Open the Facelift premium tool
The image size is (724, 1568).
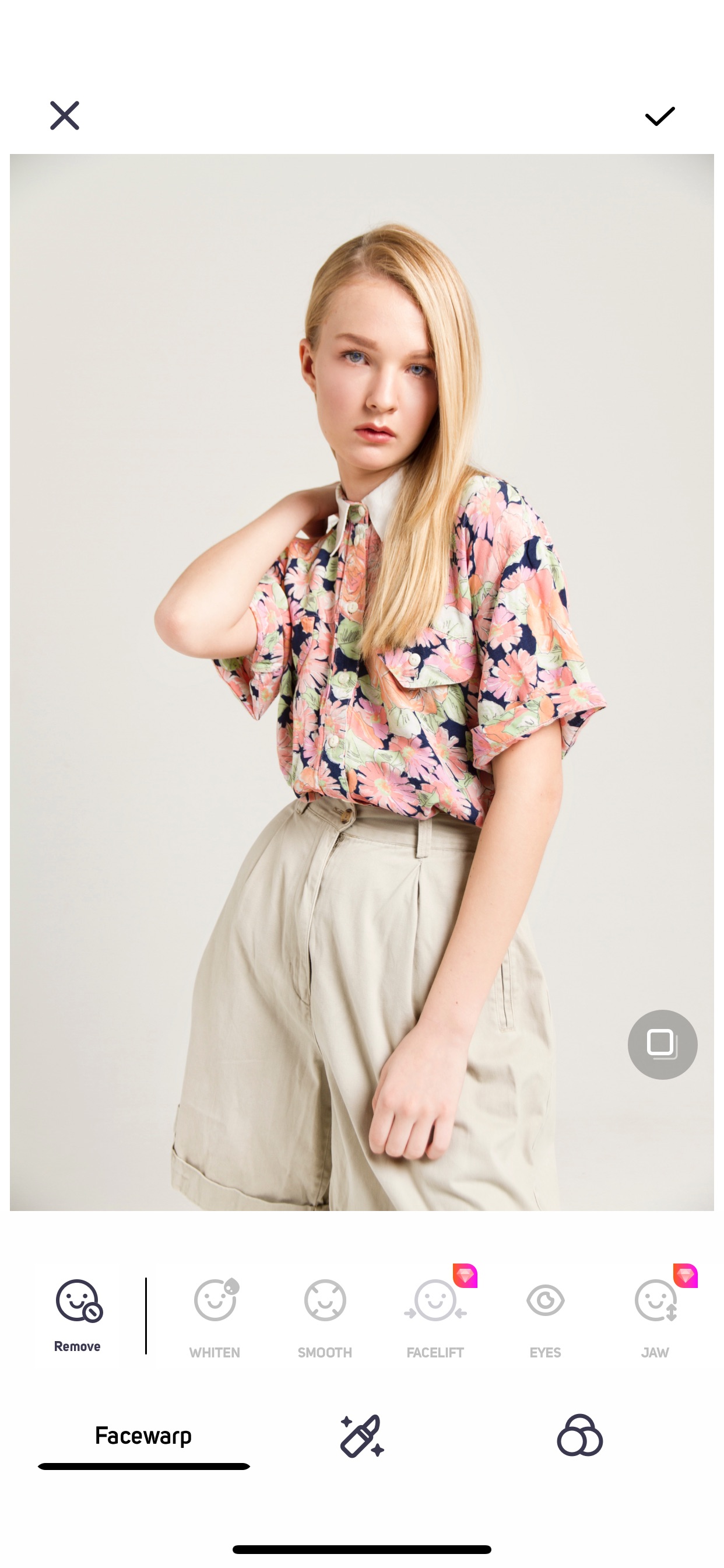435,1318
